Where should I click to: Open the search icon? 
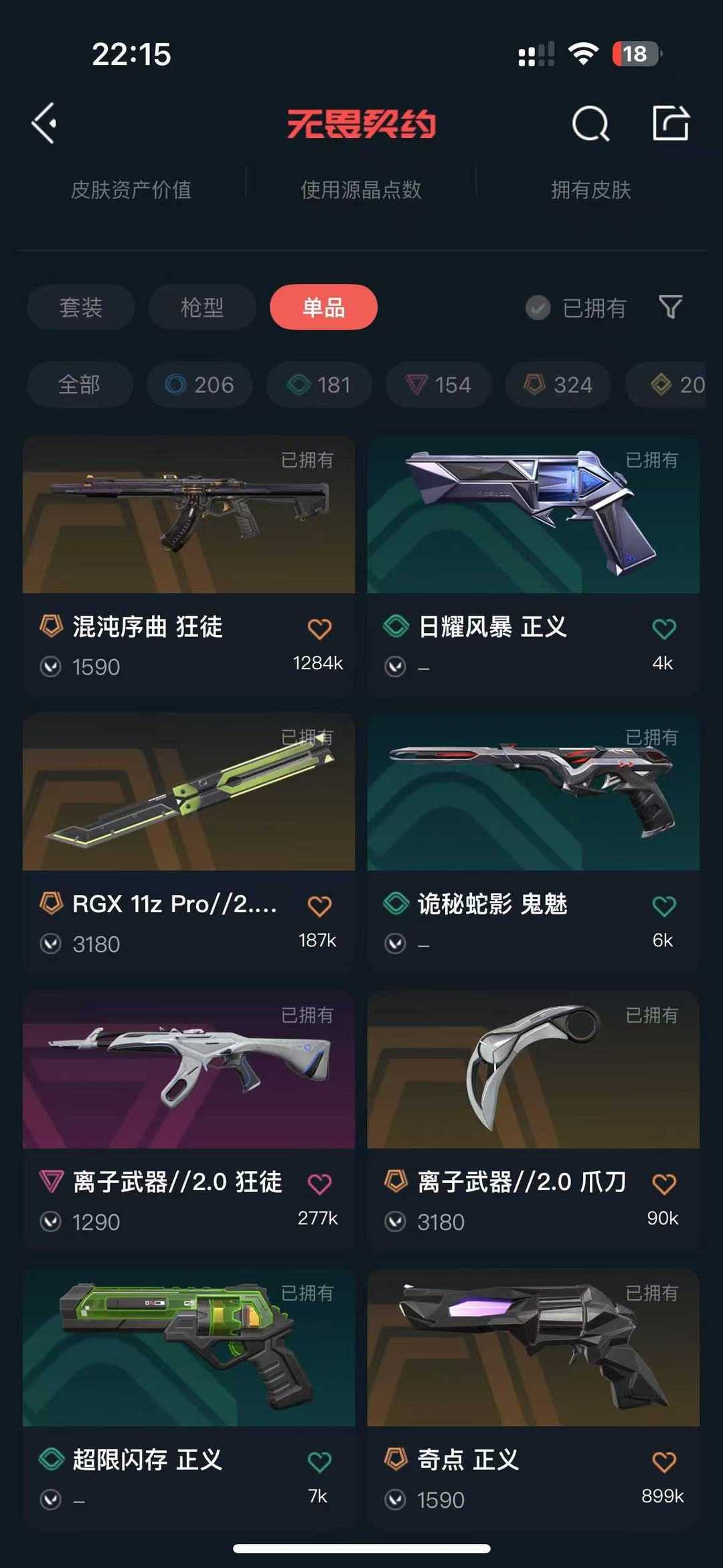[x=590, y=123]
